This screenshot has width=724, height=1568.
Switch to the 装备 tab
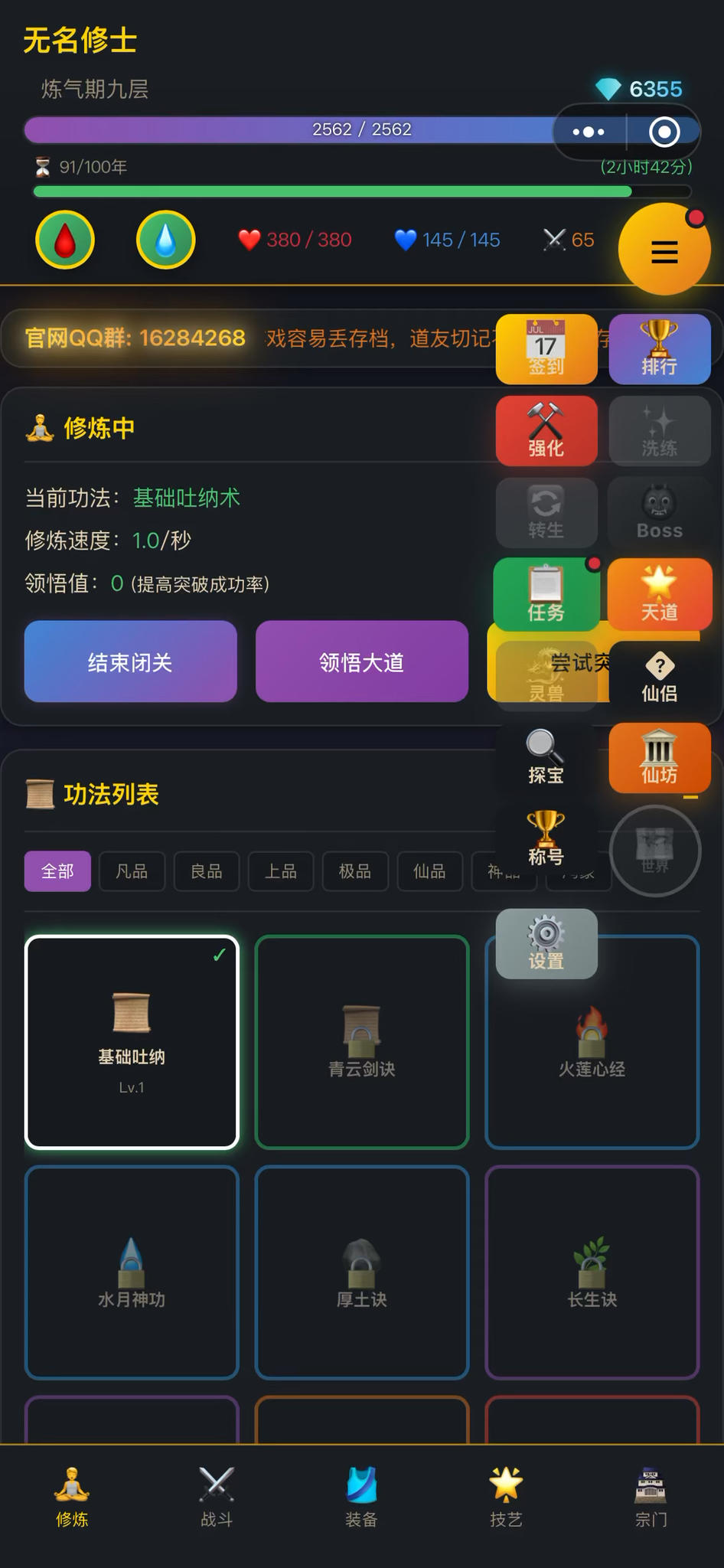(361, 1497)
